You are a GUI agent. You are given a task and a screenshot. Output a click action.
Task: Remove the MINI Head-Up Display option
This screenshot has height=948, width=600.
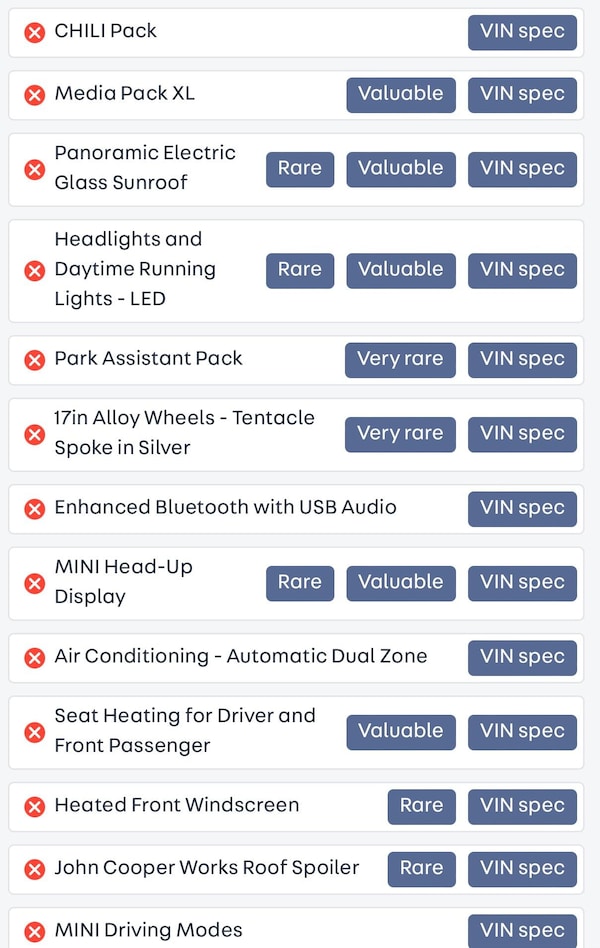click(35, 583)
